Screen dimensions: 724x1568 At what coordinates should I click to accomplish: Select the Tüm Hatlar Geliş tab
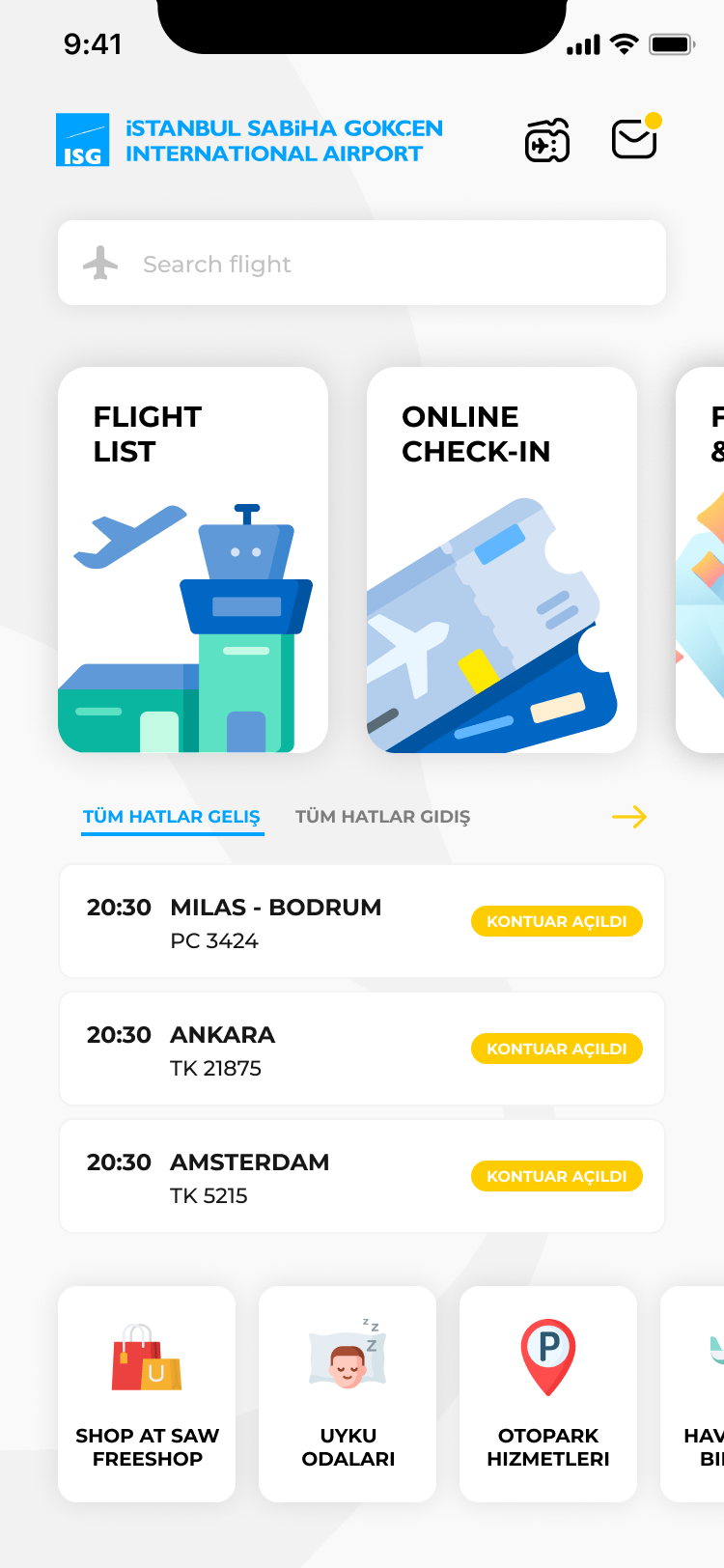pos(172,817)
